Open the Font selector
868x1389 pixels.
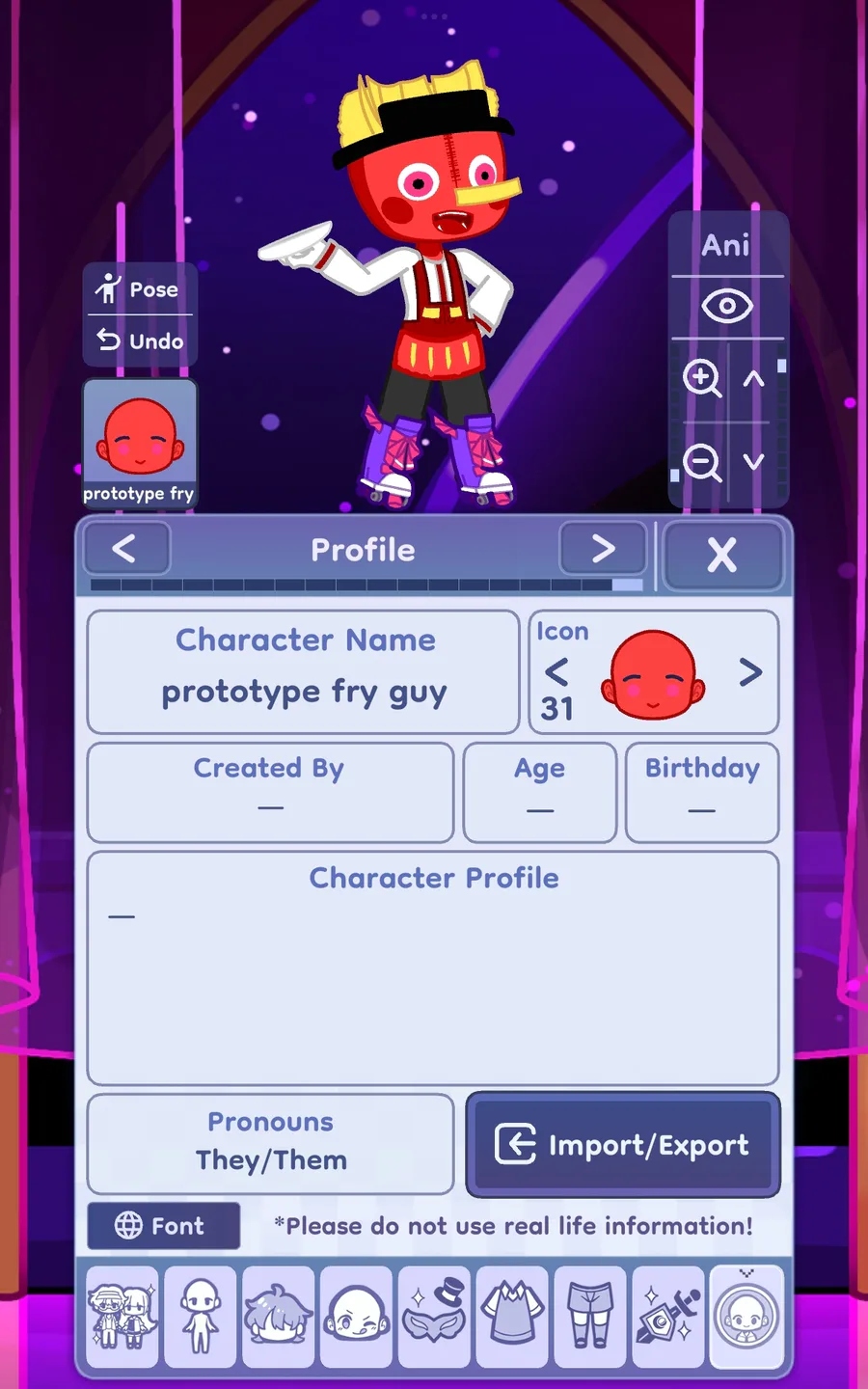[163, 1226]
